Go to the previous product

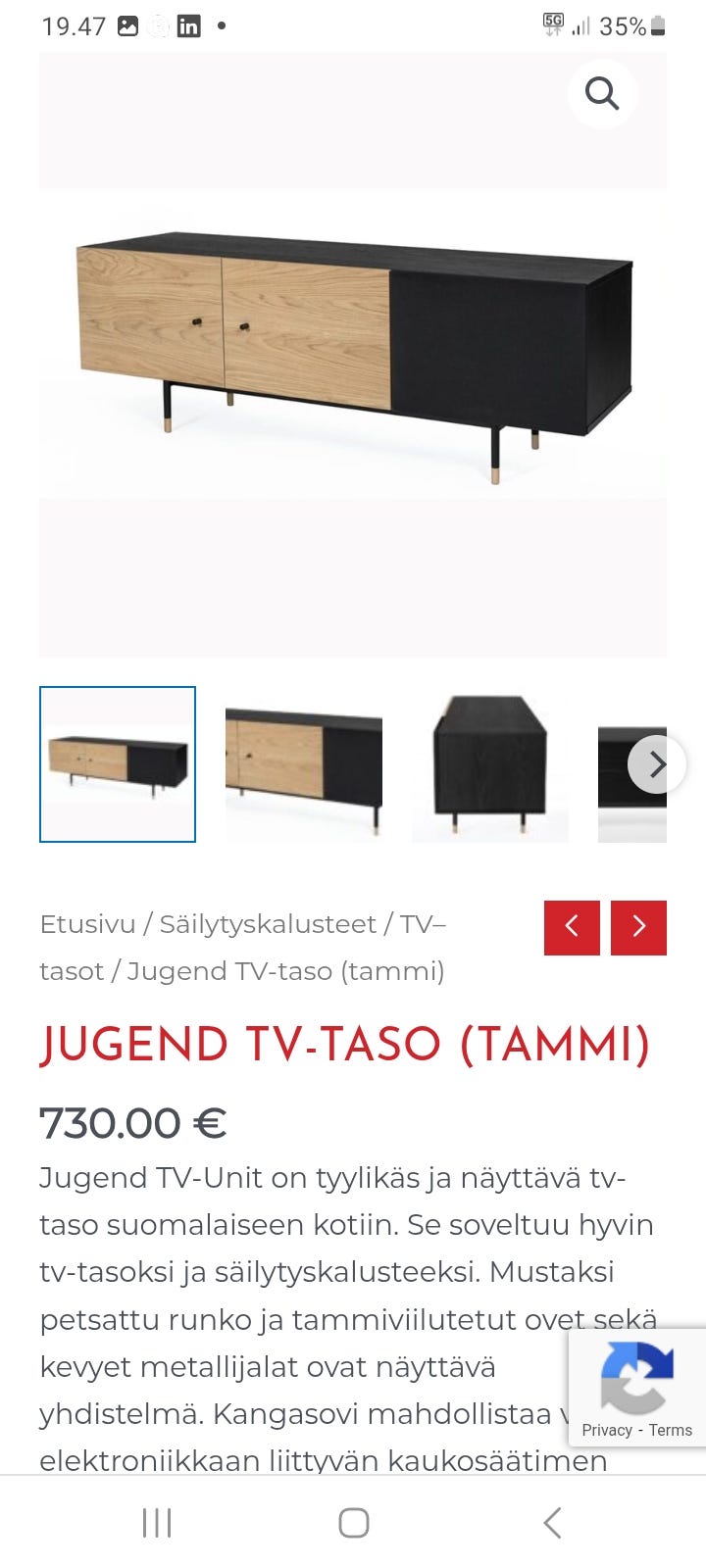click(x=572, y=927)
